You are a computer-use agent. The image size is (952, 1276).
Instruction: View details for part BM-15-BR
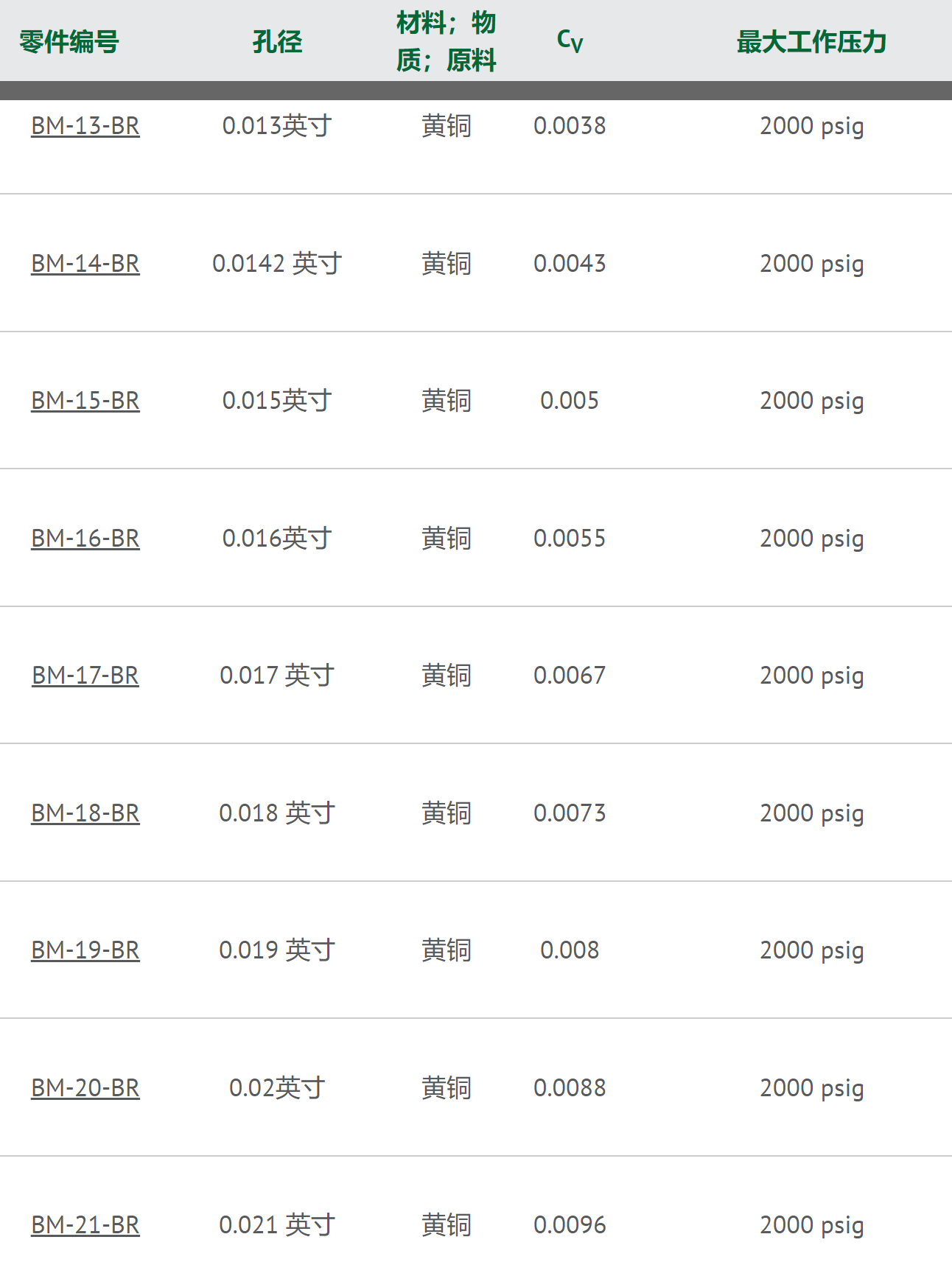85,401
